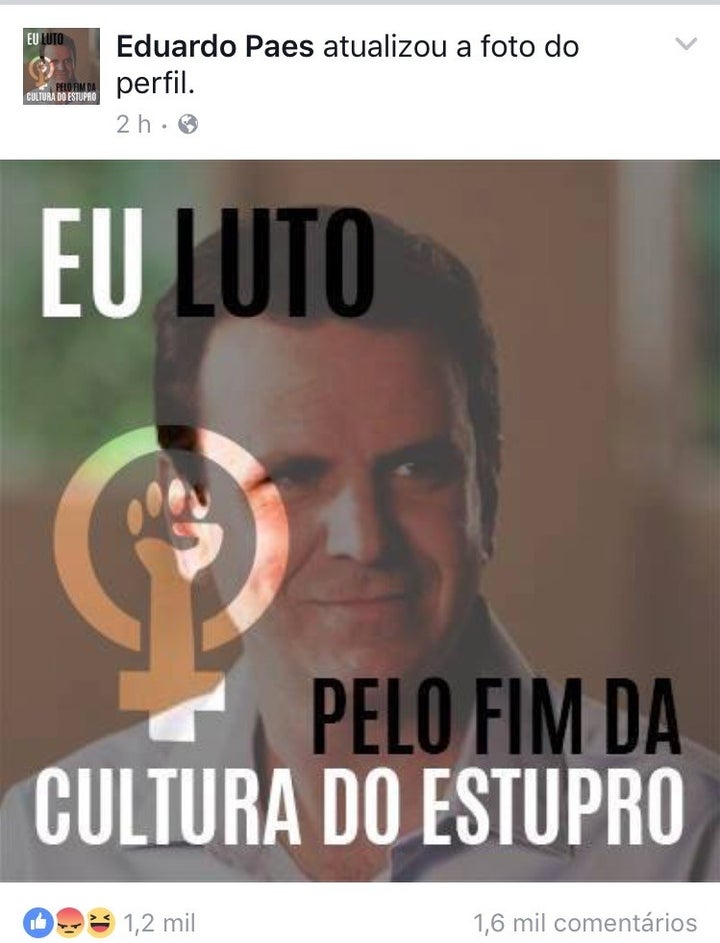Open Eduardo Paes profile picture thumbnail
720x943 pixels.
click(x=62, y=66)
